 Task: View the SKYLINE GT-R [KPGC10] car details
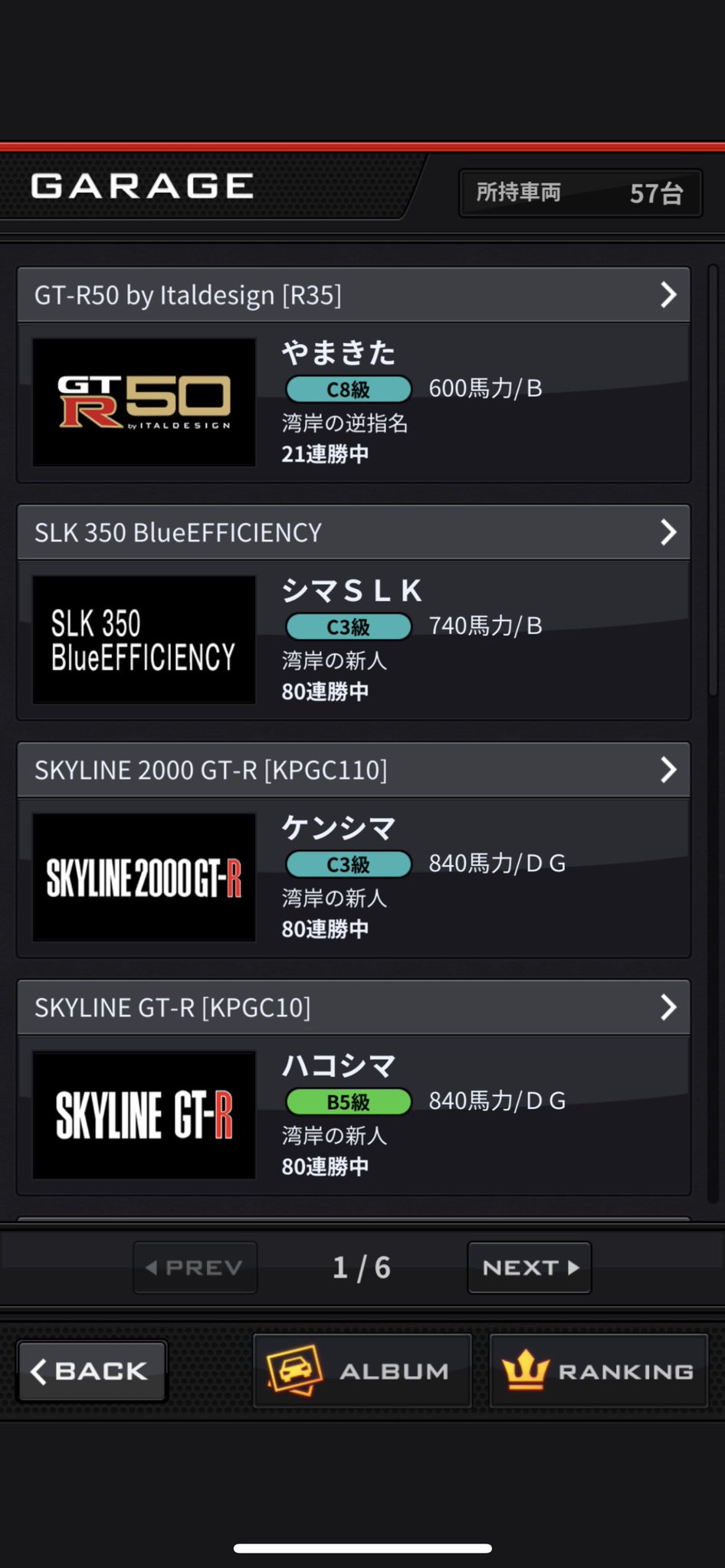click(353, 1007)
